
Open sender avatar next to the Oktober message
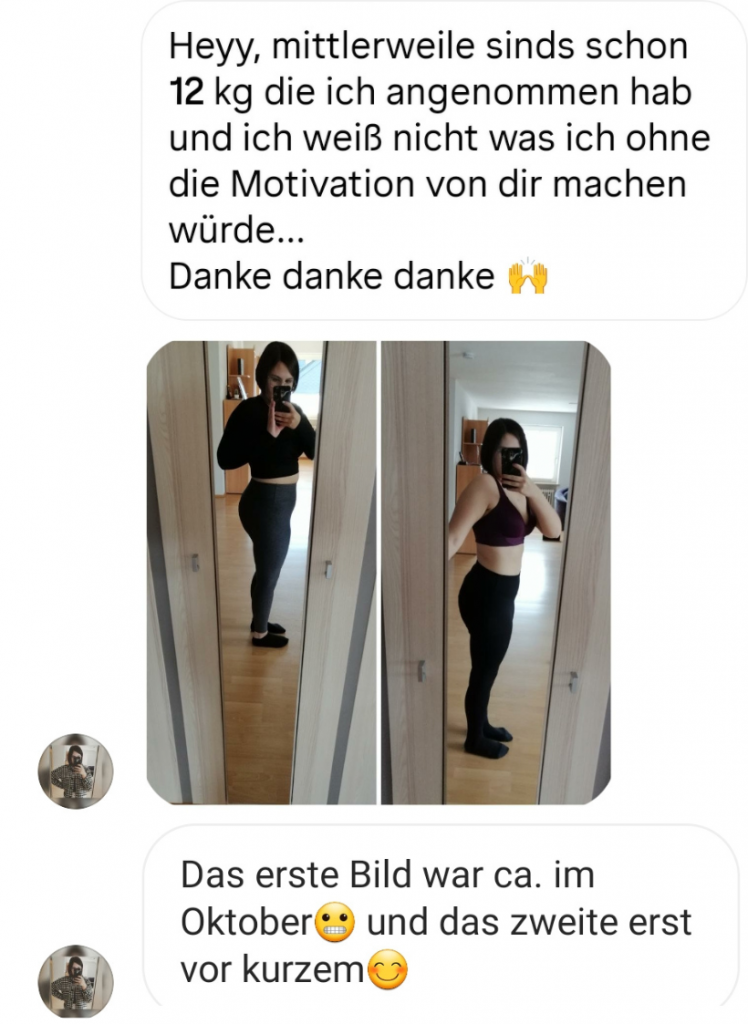click(75, 981)
